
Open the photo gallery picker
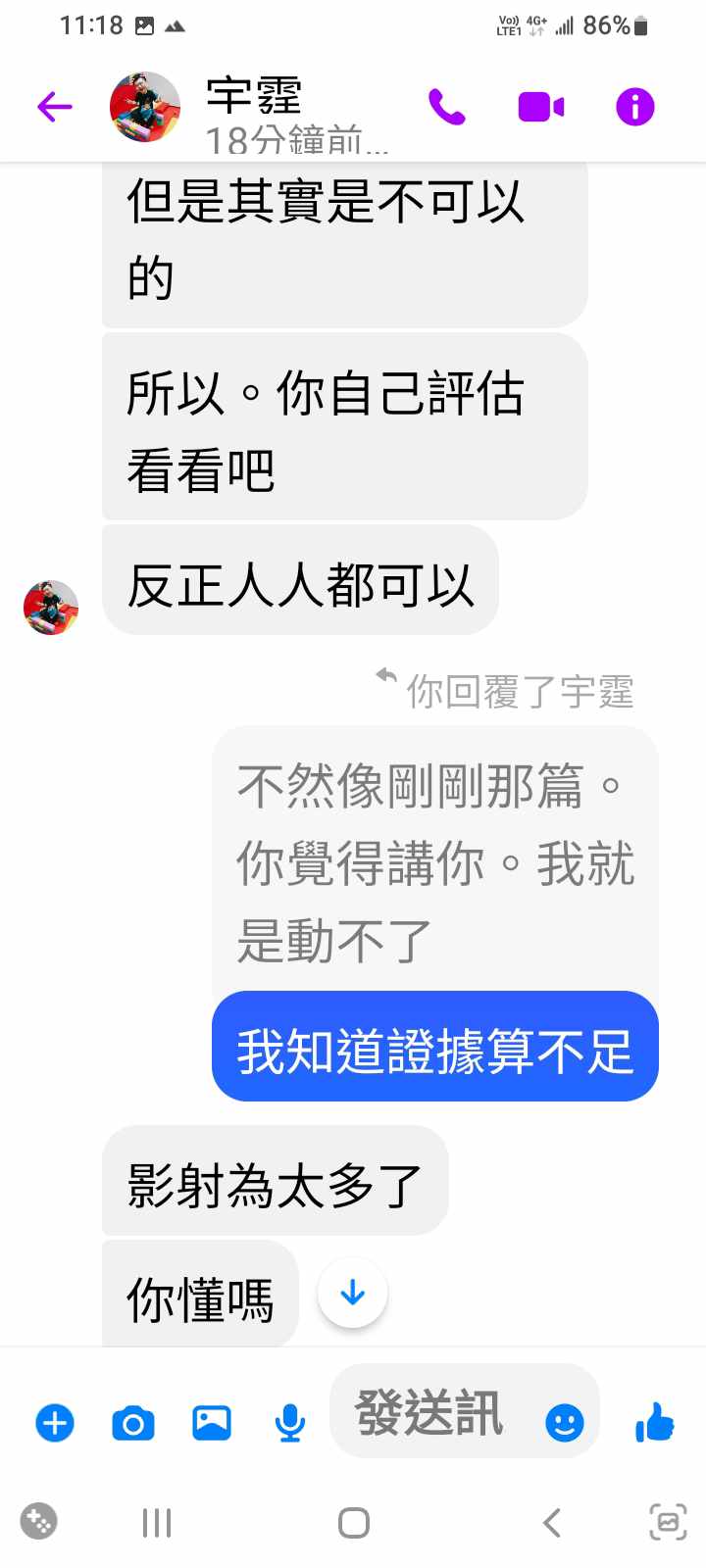[x=212, y=1422]
